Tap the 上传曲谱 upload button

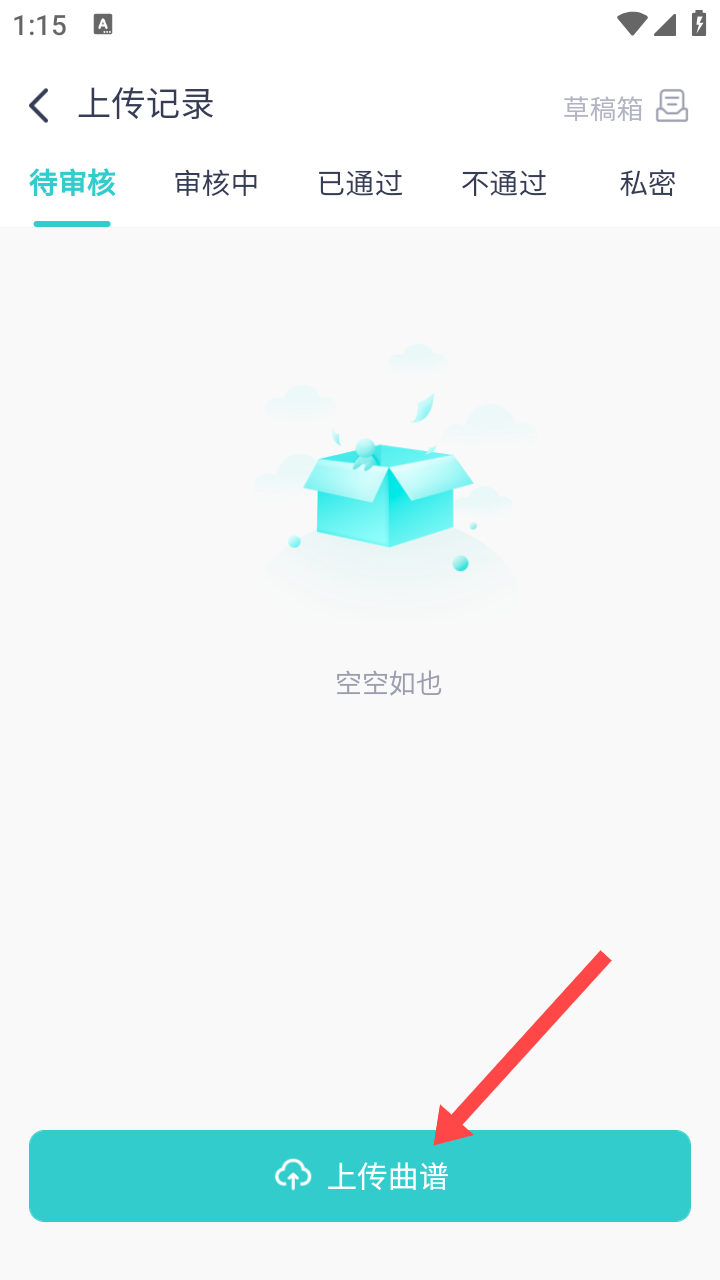(x=360, y=1176)
